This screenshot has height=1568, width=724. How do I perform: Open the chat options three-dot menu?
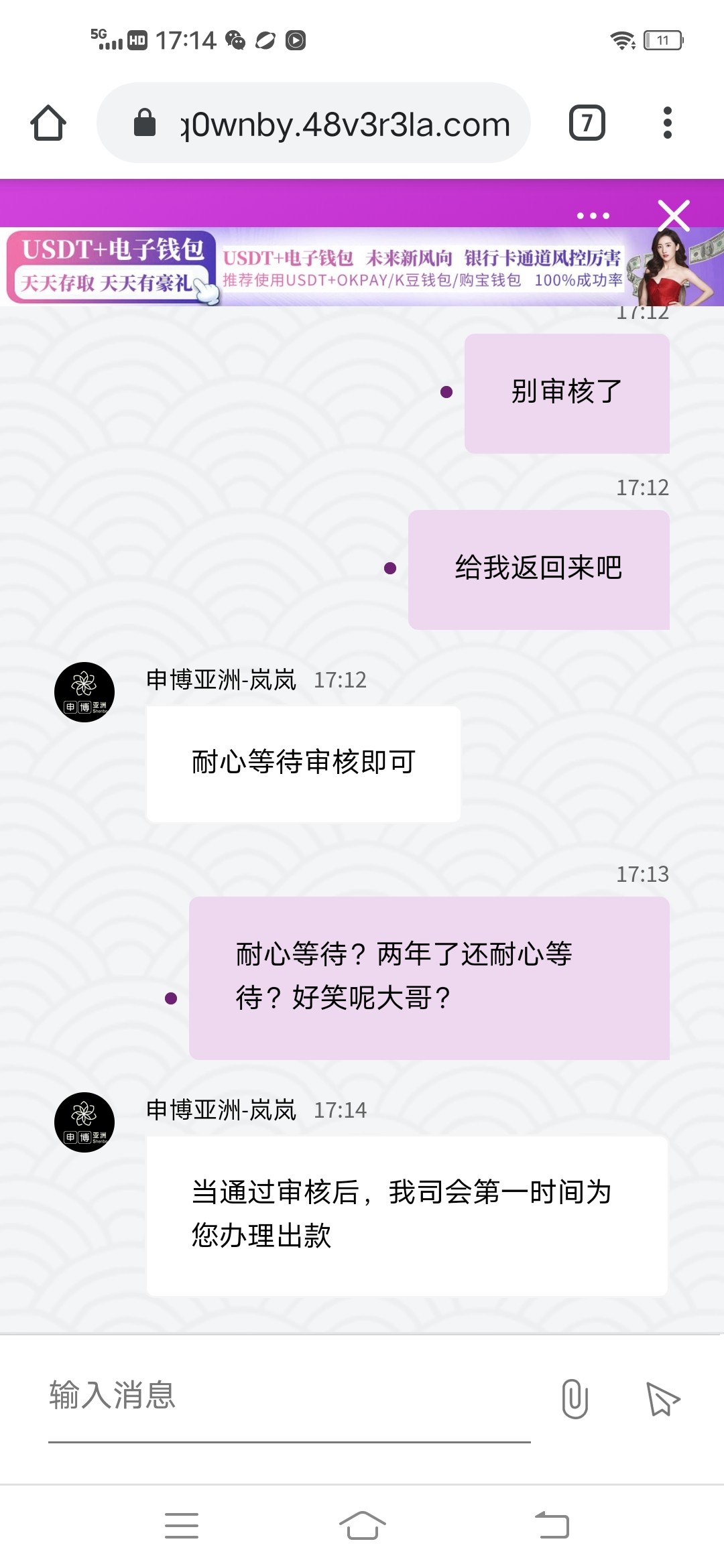pos(593,216)
